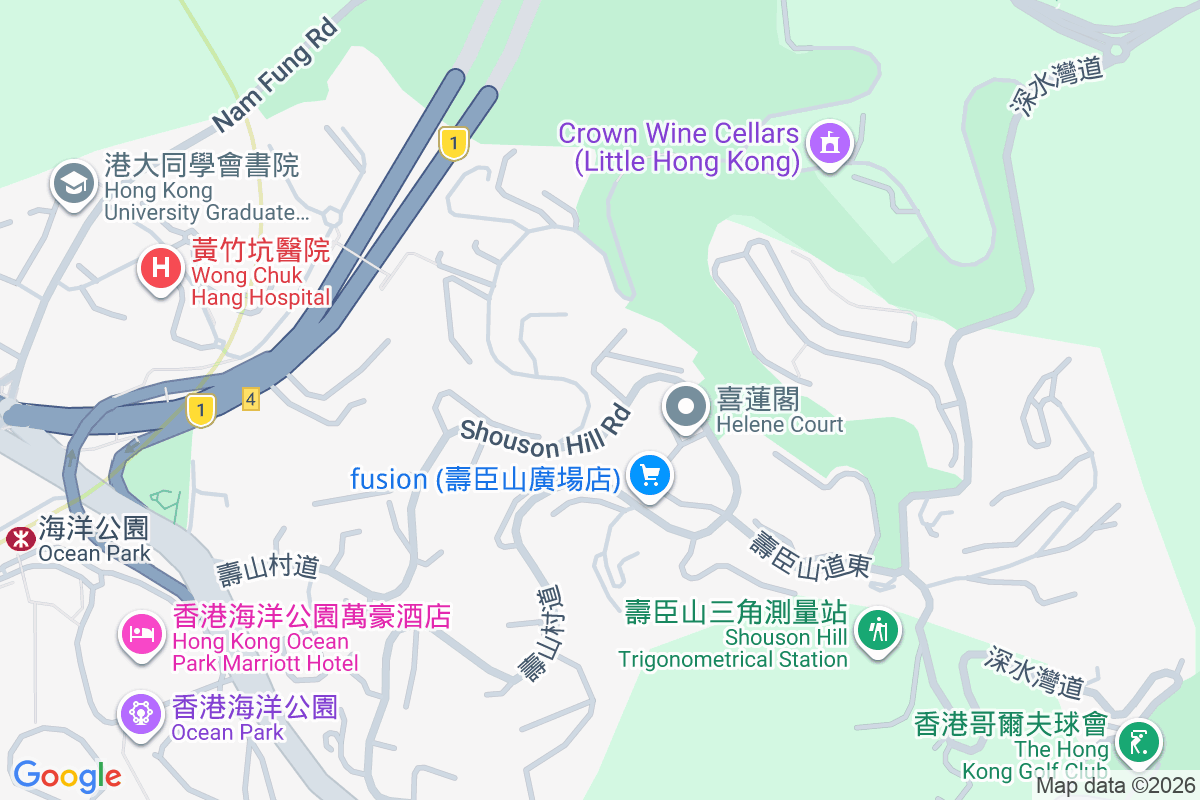Select Hong Kong University Graduate school marker
Image resolution: width=1200 pixels, height=800 pixels.
click(x=73, y=184)
